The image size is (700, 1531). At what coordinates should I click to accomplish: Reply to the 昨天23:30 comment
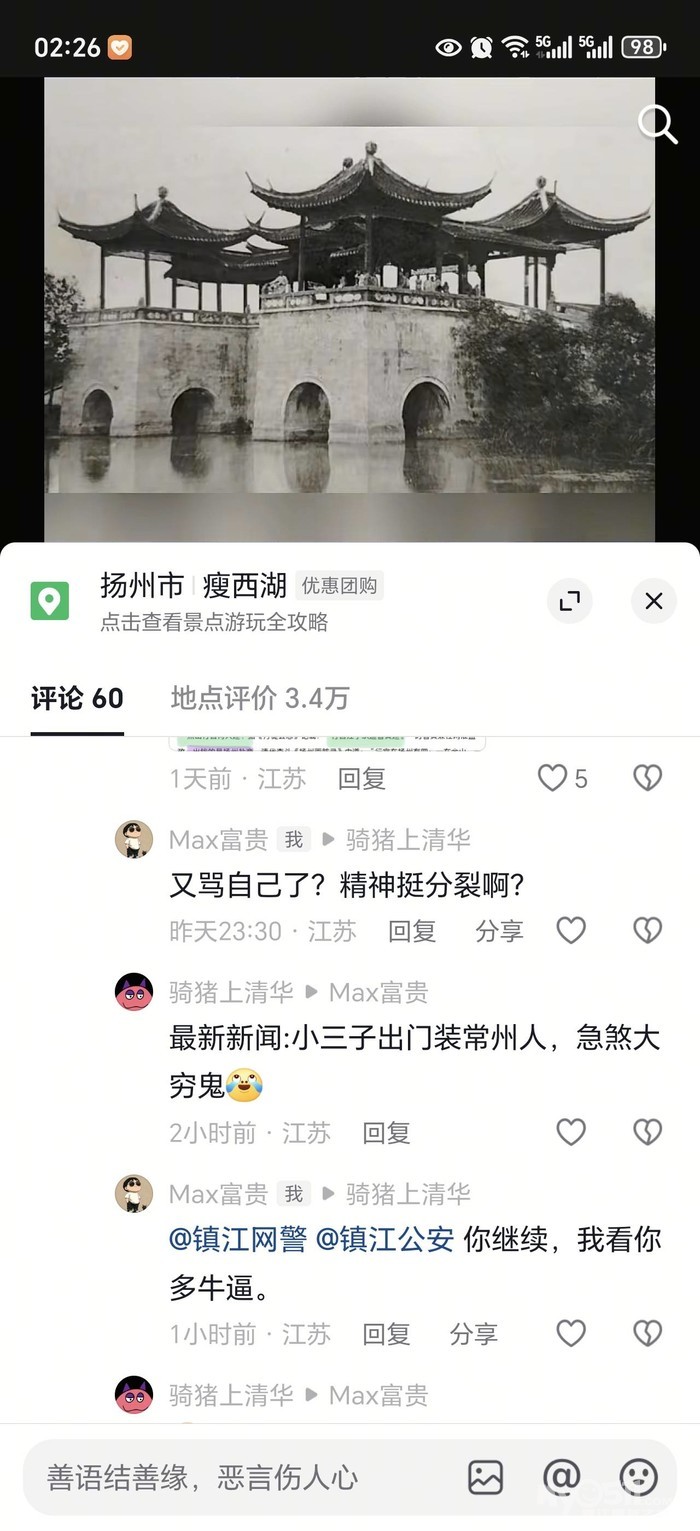point(412,931)
